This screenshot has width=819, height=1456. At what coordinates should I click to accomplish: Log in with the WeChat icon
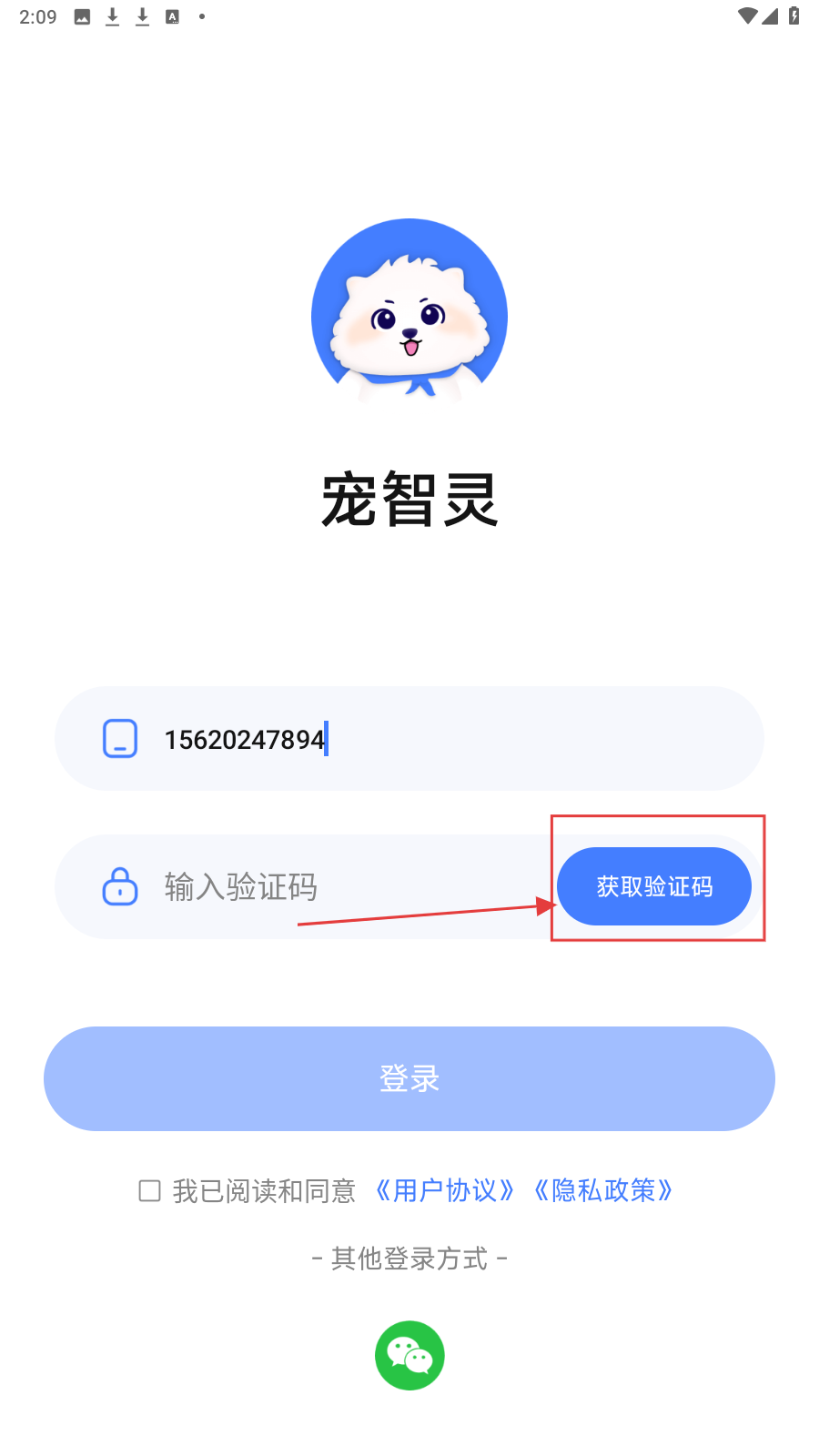[409, 1355]
